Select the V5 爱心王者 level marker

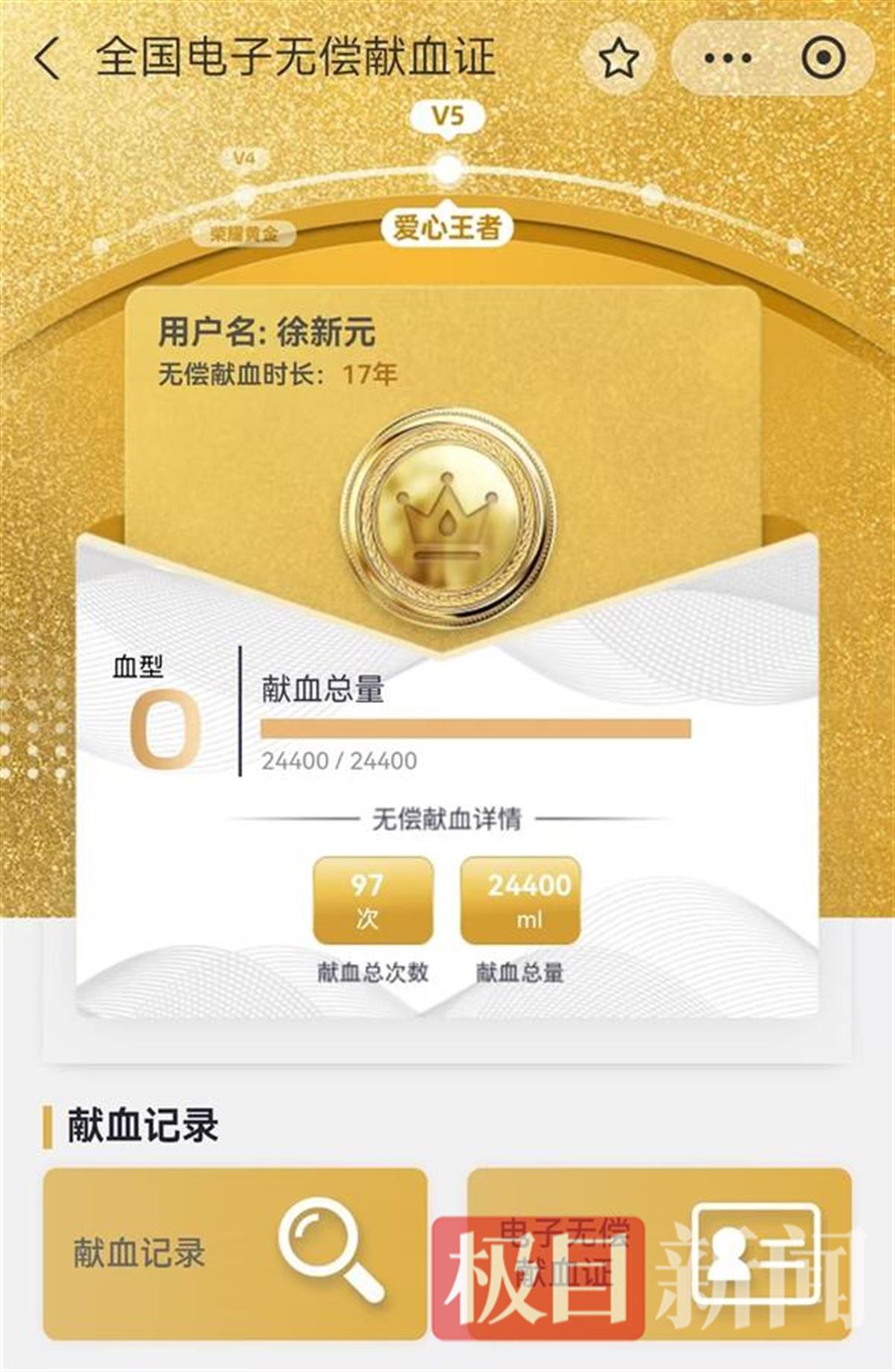pyautogui.click(x=447, y=170)
